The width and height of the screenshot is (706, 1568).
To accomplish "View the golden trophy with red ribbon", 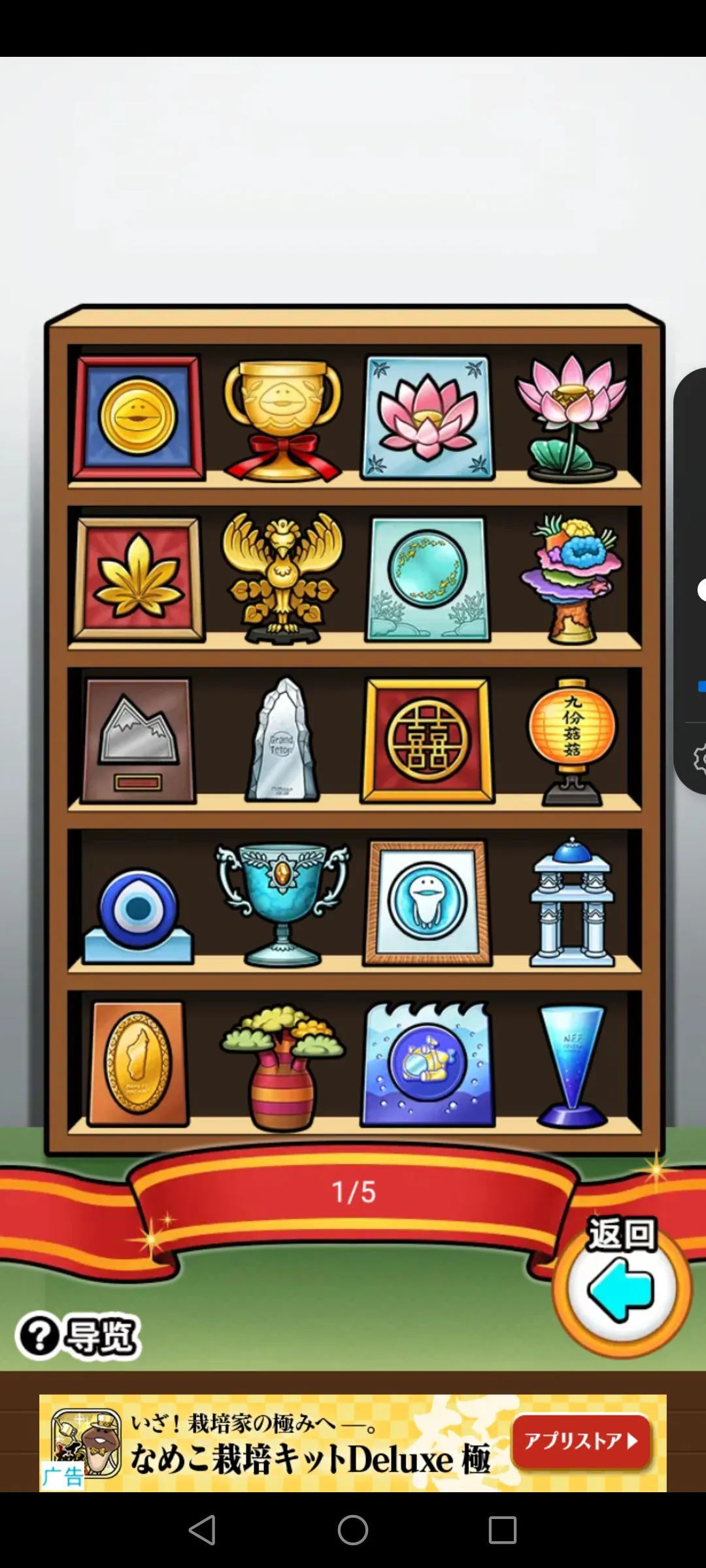I will point(282,419).
